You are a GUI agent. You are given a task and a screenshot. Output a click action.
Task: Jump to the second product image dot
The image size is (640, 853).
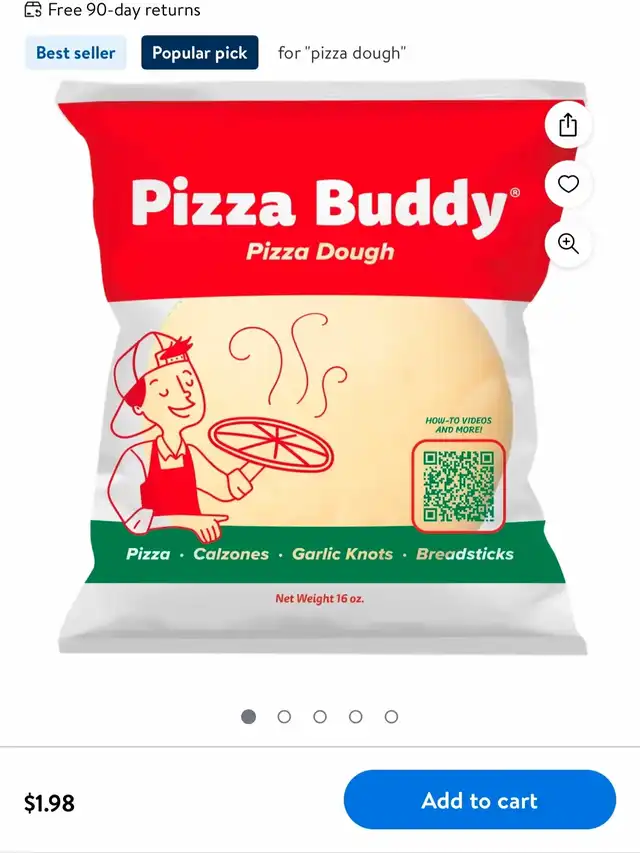click(x=284, y=717)
